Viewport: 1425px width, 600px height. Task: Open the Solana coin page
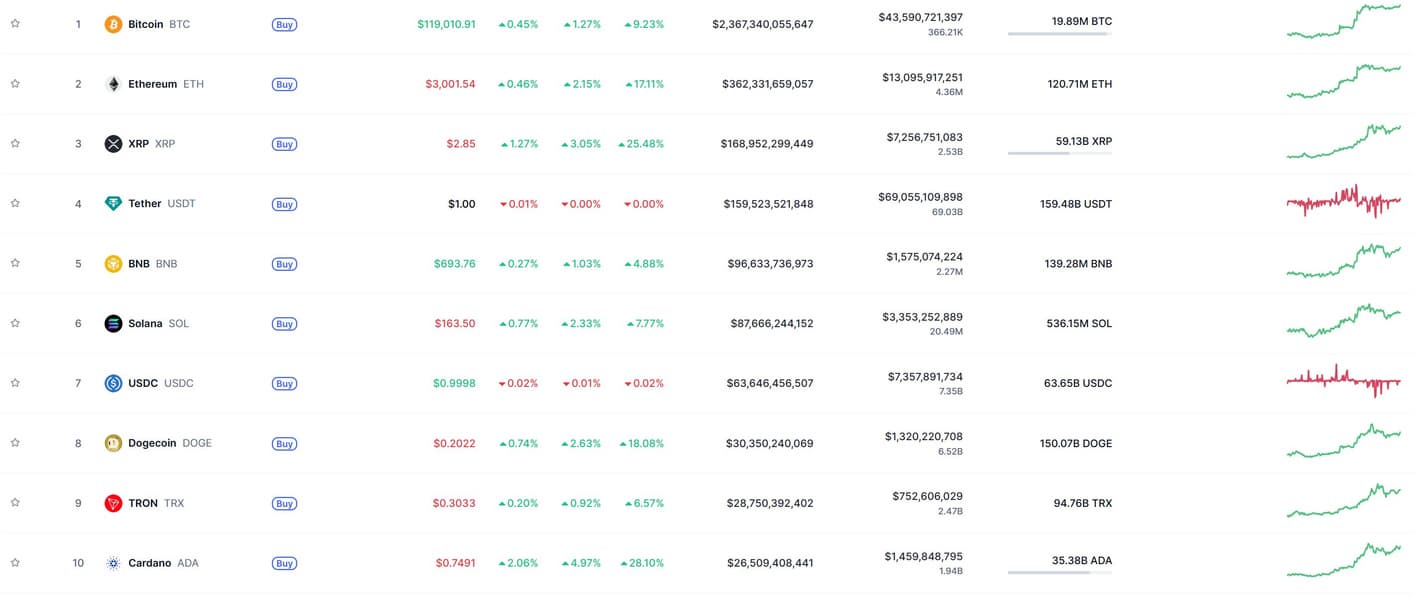(144, 324)
